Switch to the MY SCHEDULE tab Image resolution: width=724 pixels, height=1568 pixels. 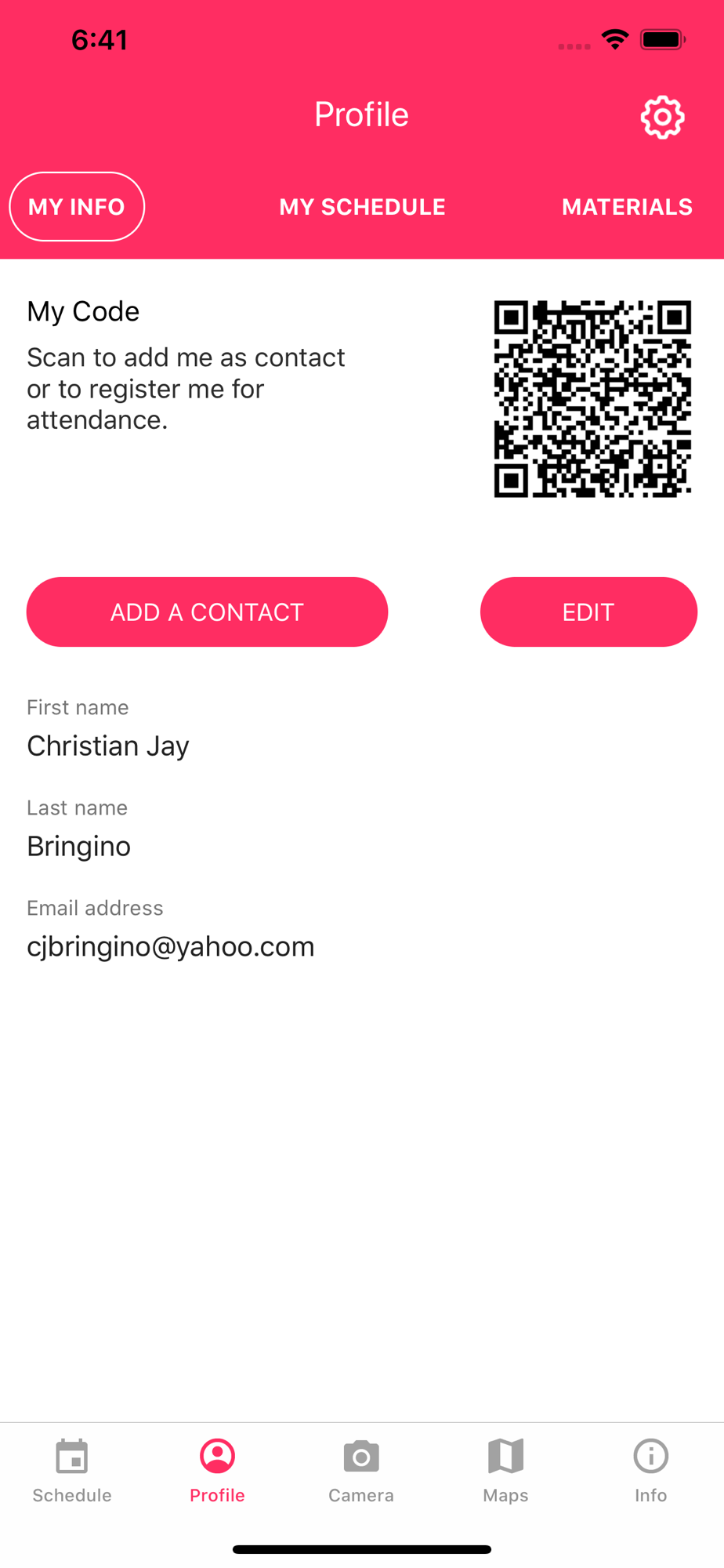362,207
